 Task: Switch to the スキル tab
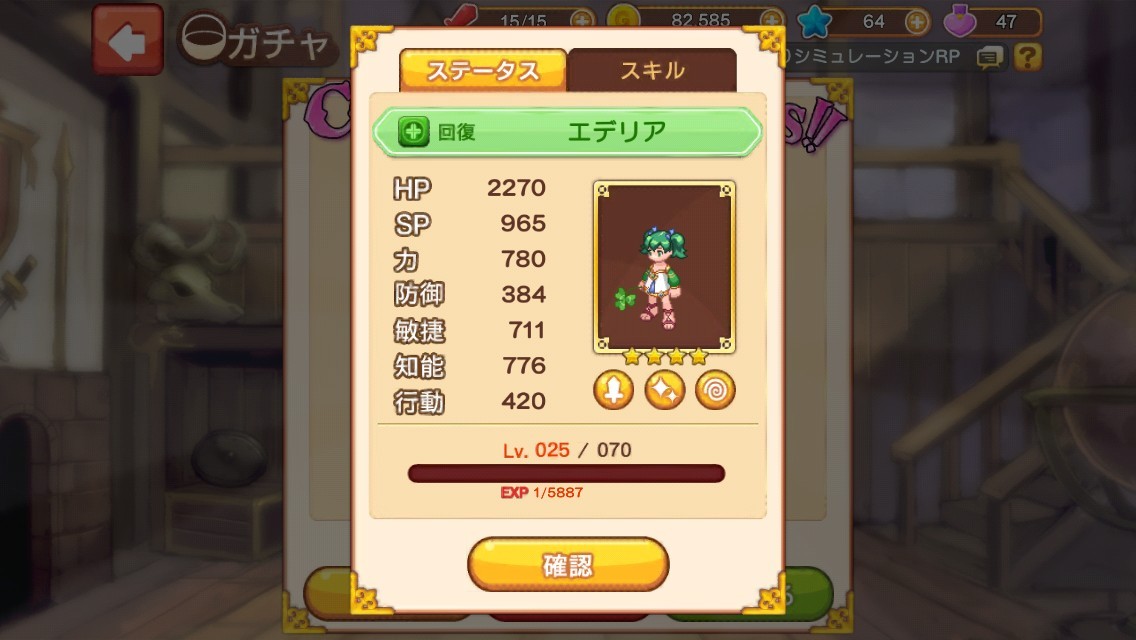tap(652, 71)
